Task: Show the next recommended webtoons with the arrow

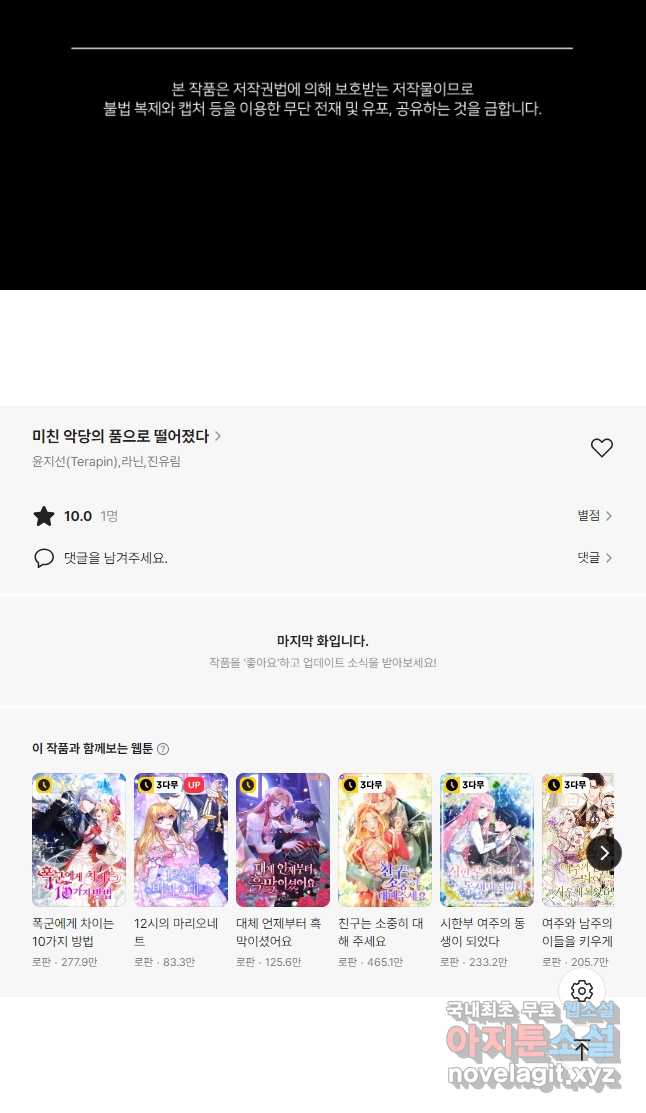Action: point(603,853)
